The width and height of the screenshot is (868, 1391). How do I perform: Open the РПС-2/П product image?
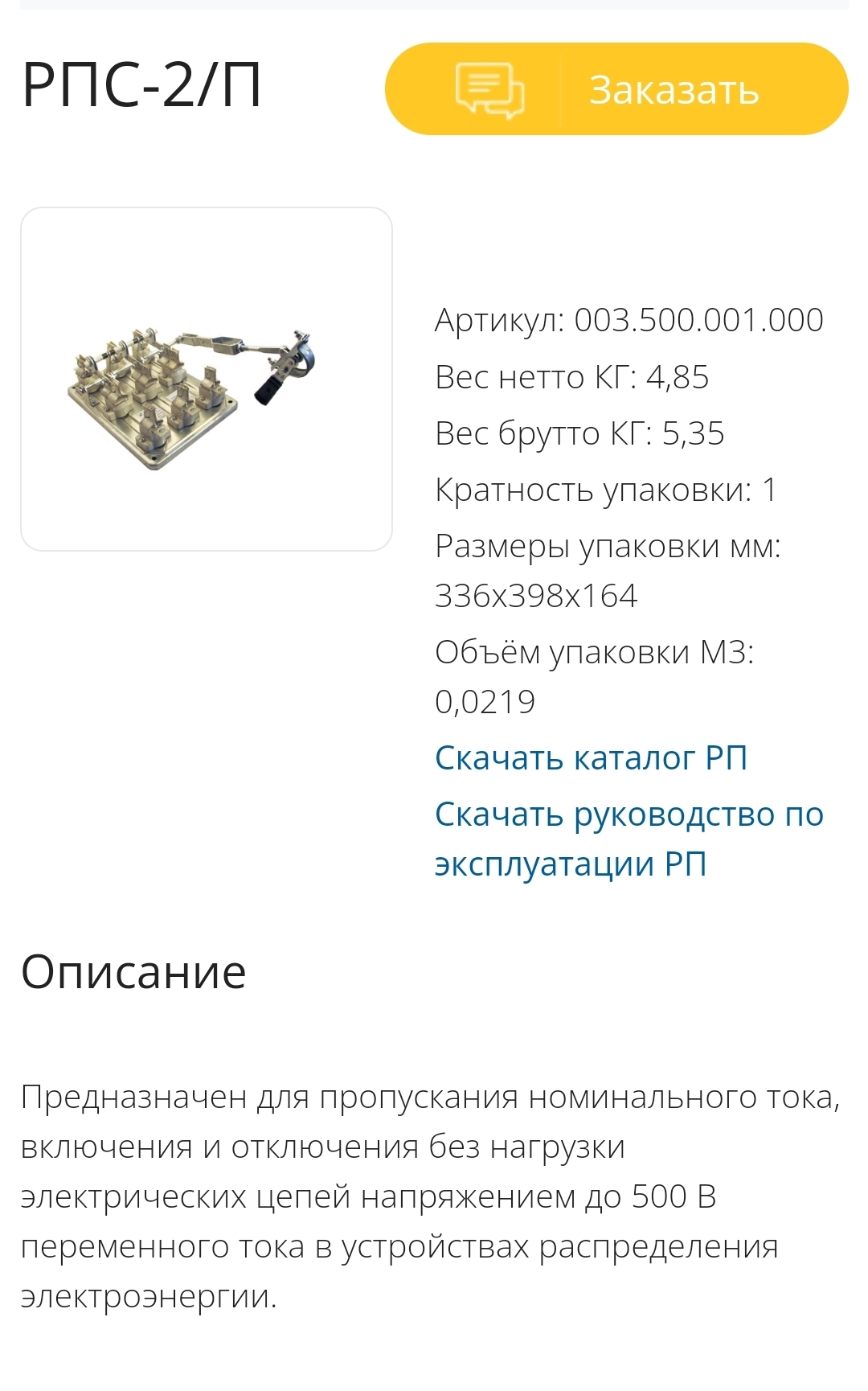[x=207, y=380]
